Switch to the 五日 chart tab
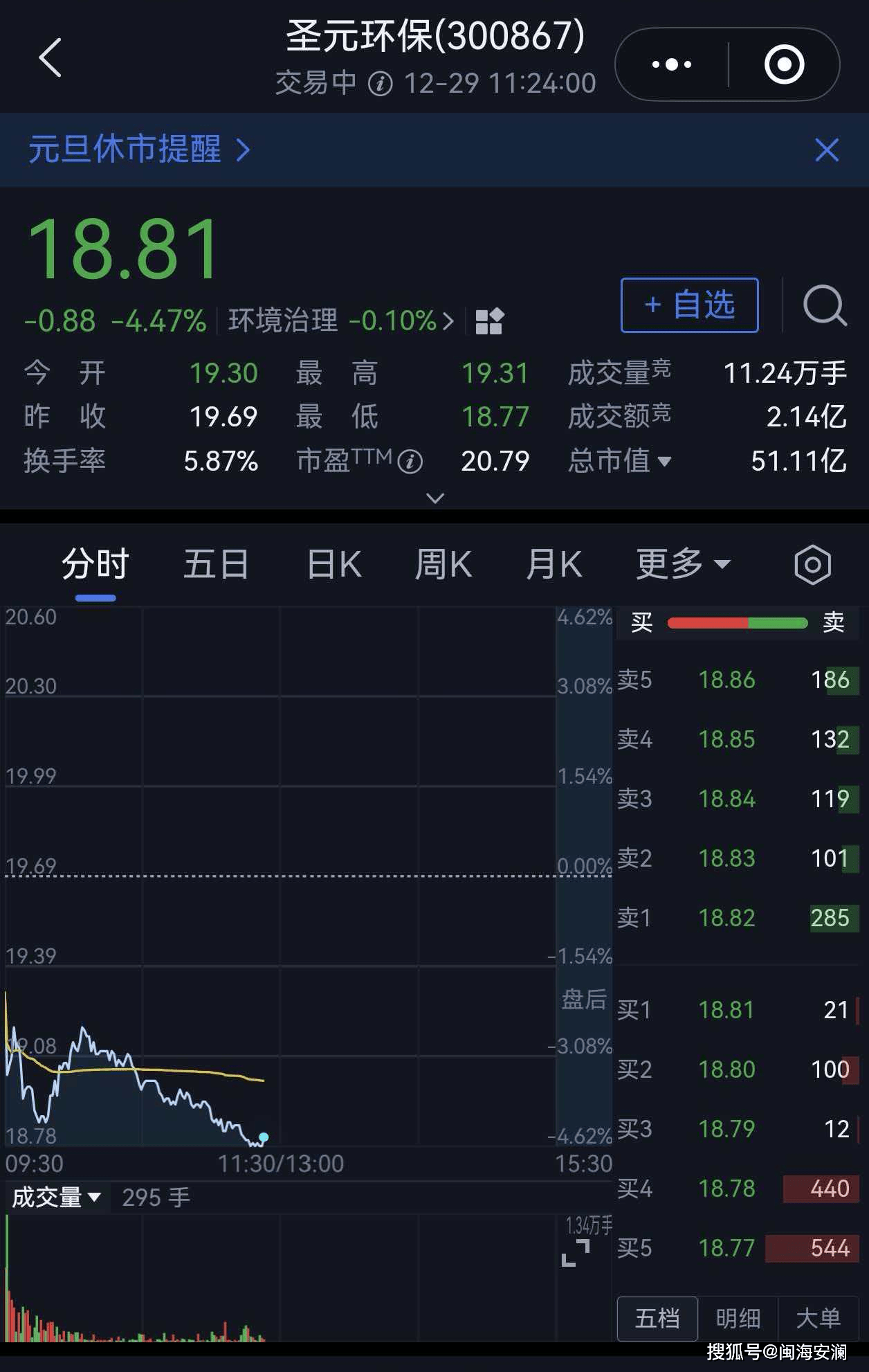Image resolution: width=869 pixels, height=1372 pixels. pos(216,564)
